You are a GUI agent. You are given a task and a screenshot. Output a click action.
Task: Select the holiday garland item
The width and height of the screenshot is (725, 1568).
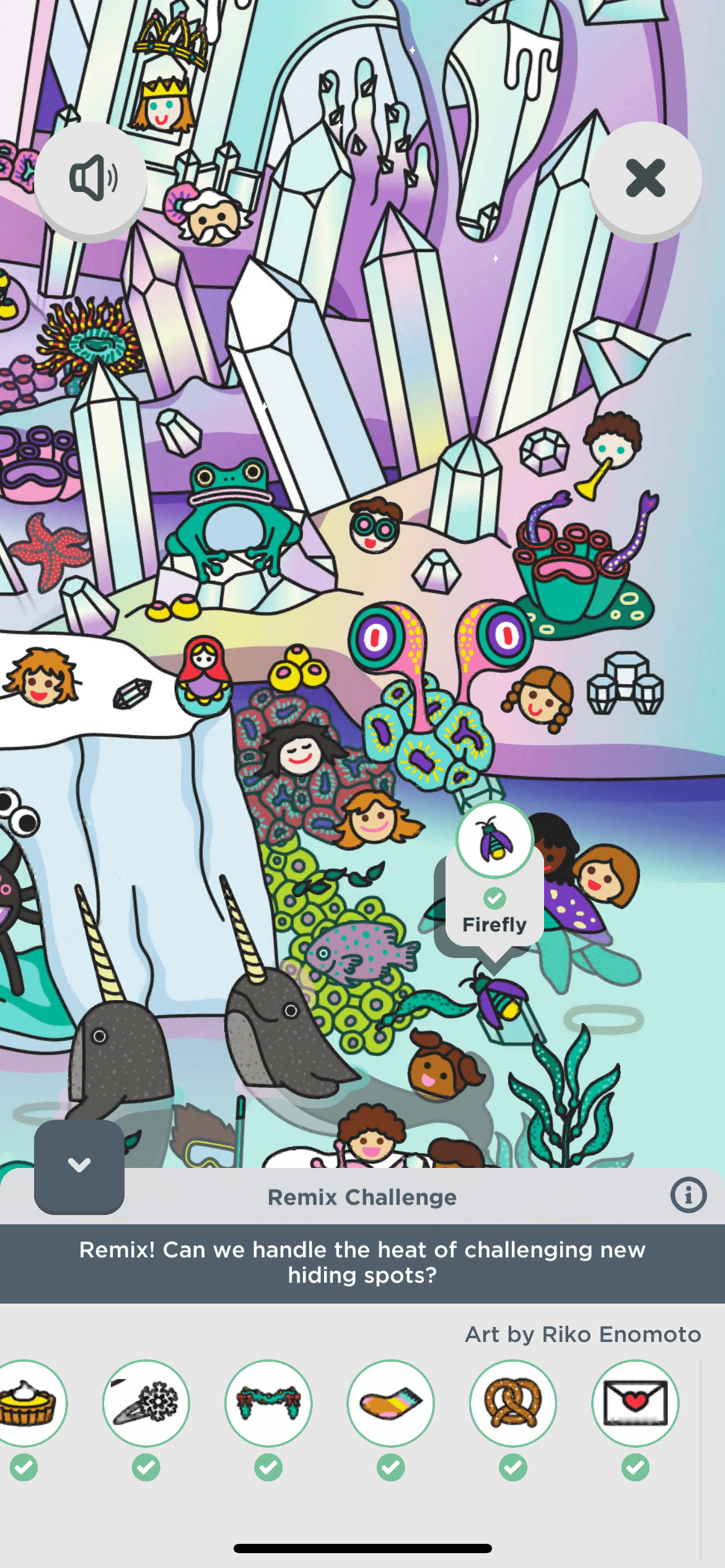click(268, 1403)
